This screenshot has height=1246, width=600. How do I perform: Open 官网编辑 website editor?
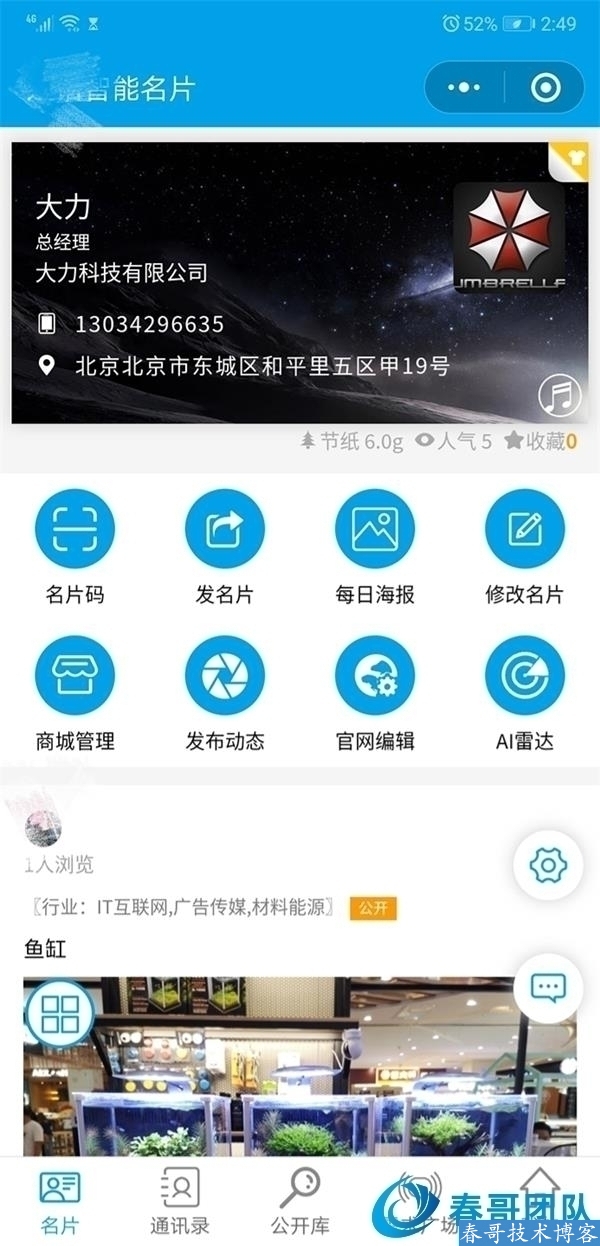[375, 676]
